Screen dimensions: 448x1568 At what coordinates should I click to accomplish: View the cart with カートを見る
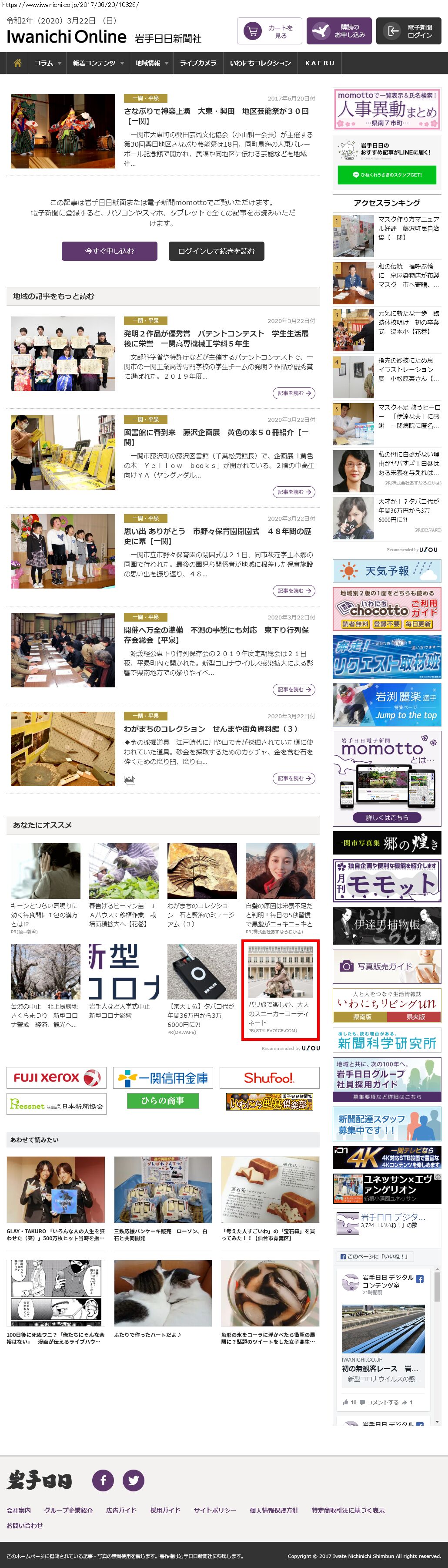[x=269, y=32]
